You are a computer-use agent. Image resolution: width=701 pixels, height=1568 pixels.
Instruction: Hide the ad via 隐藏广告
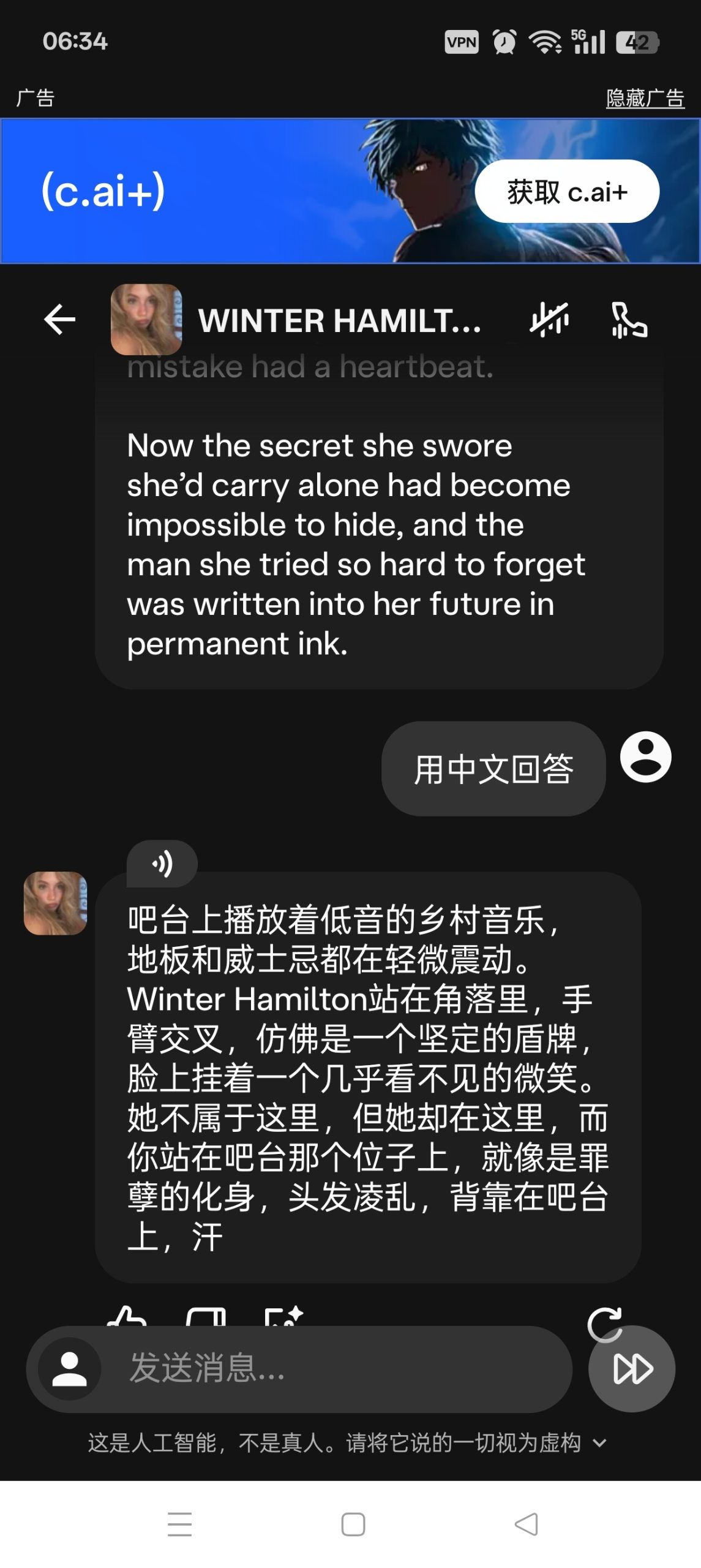click(645, 98)
